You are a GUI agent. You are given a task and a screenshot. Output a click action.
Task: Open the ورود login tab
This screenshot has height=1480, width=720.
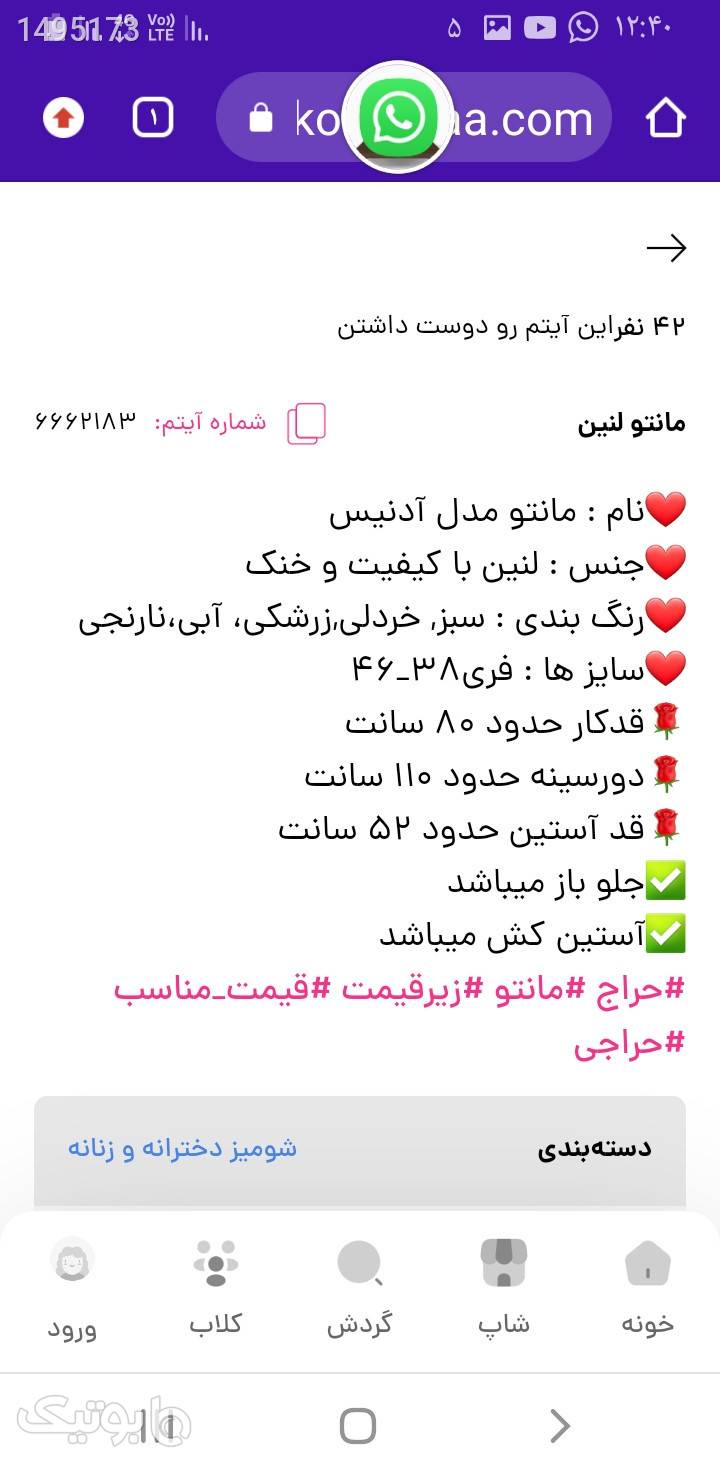[72, 1288]
